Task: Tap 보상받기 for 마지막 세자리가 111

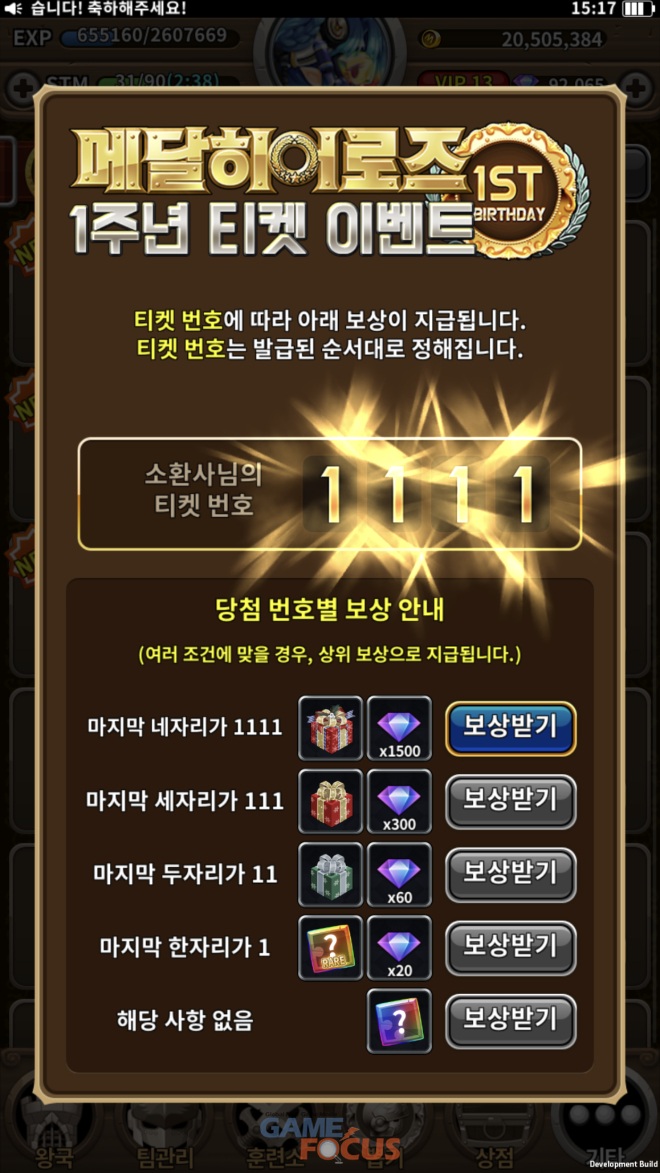Action: [510, 800]
